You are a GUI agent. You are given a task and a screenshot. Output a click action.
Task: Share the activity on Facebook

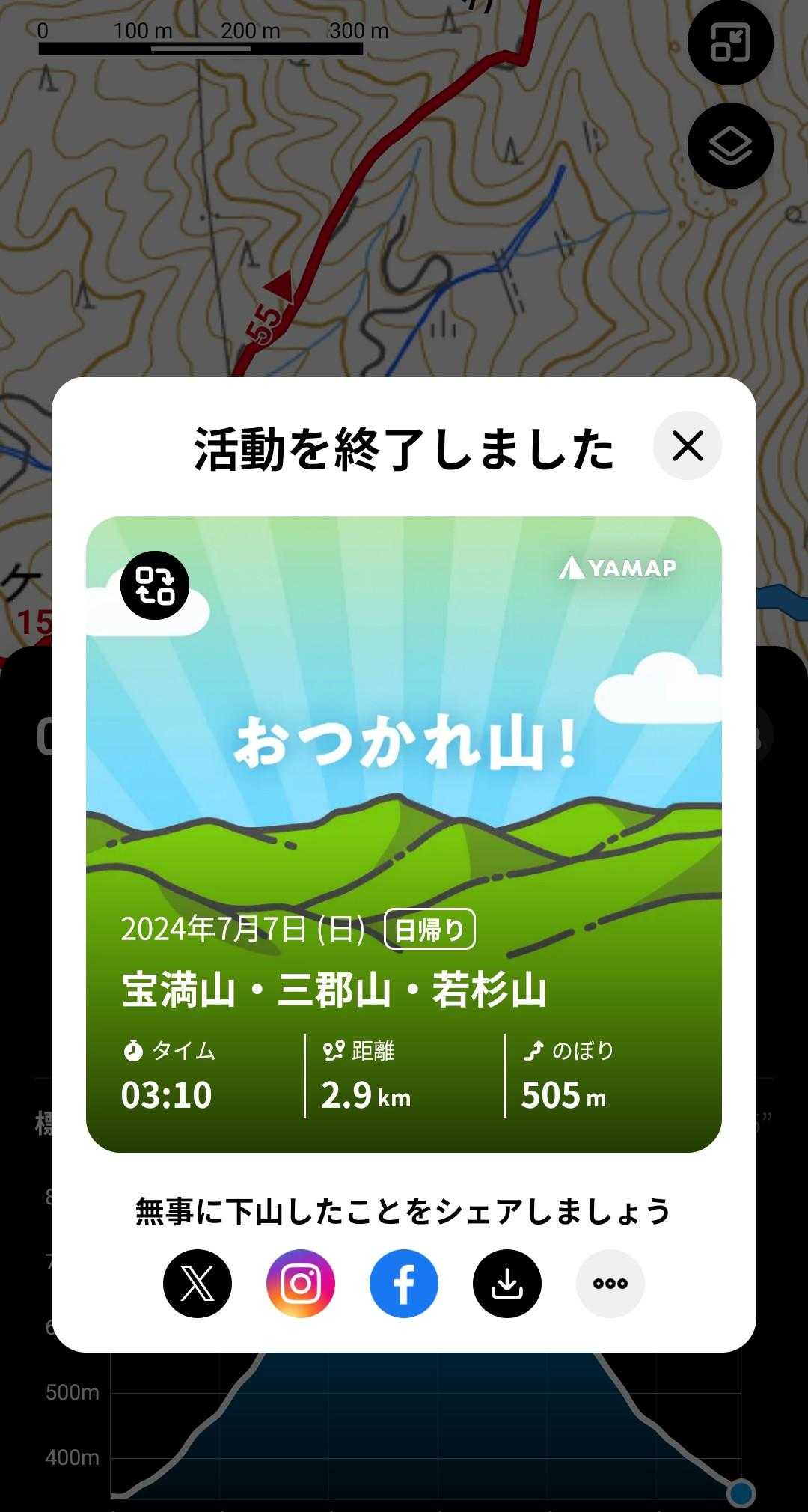coord(404,1284)
